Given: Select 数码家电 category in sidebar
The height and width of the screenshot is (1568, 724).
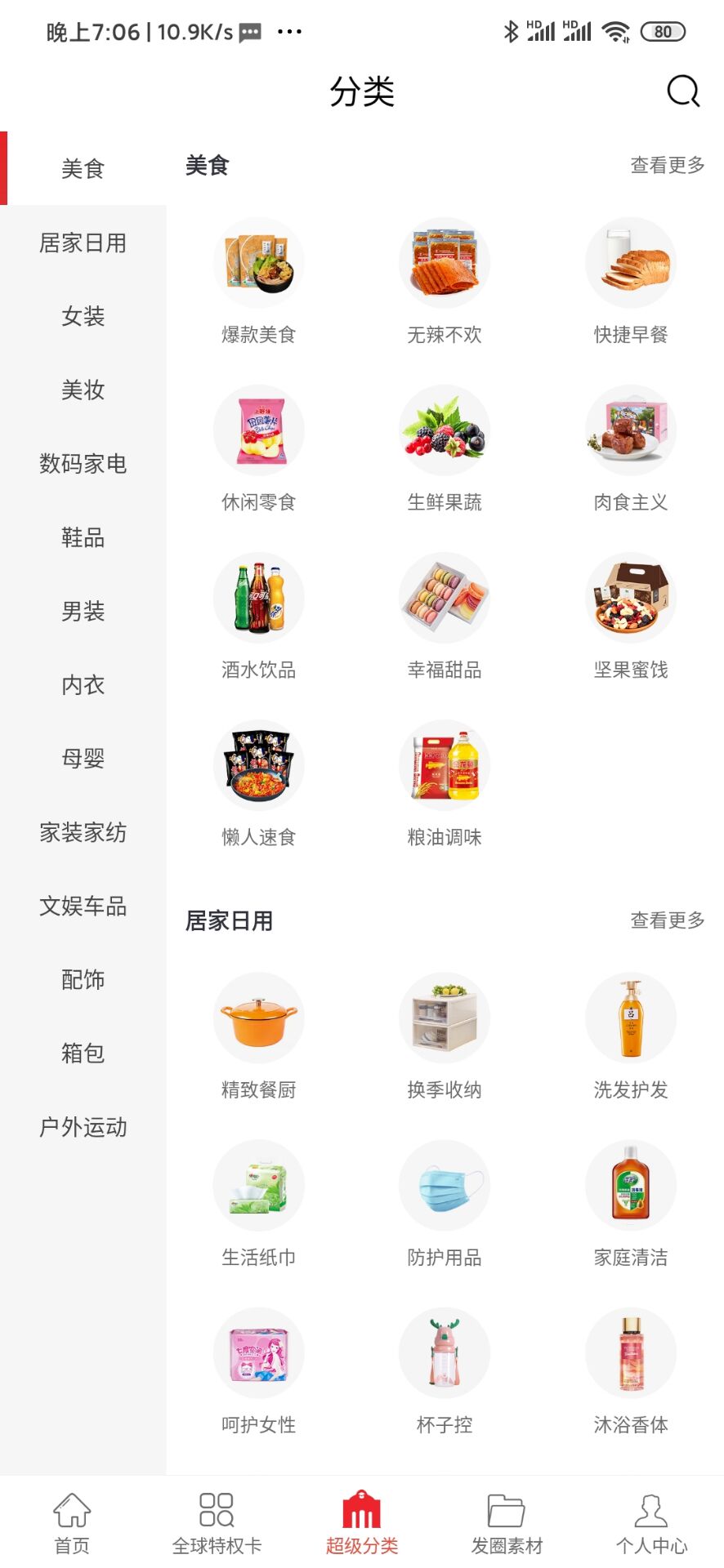Looking at the screenshot, I should (83, 464).
